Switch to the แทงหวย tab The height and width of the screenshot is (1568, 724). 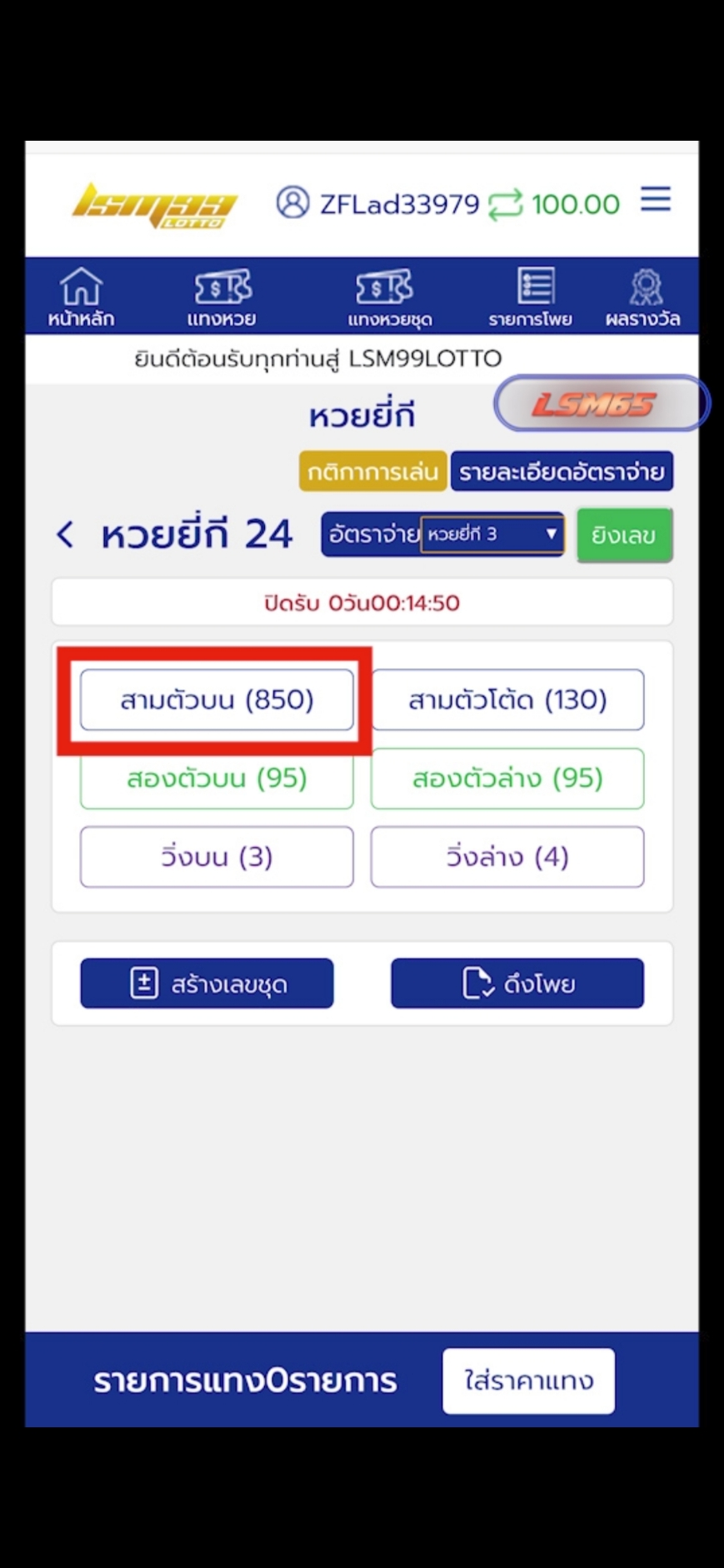pyautogui.click(x=222, y=297)
